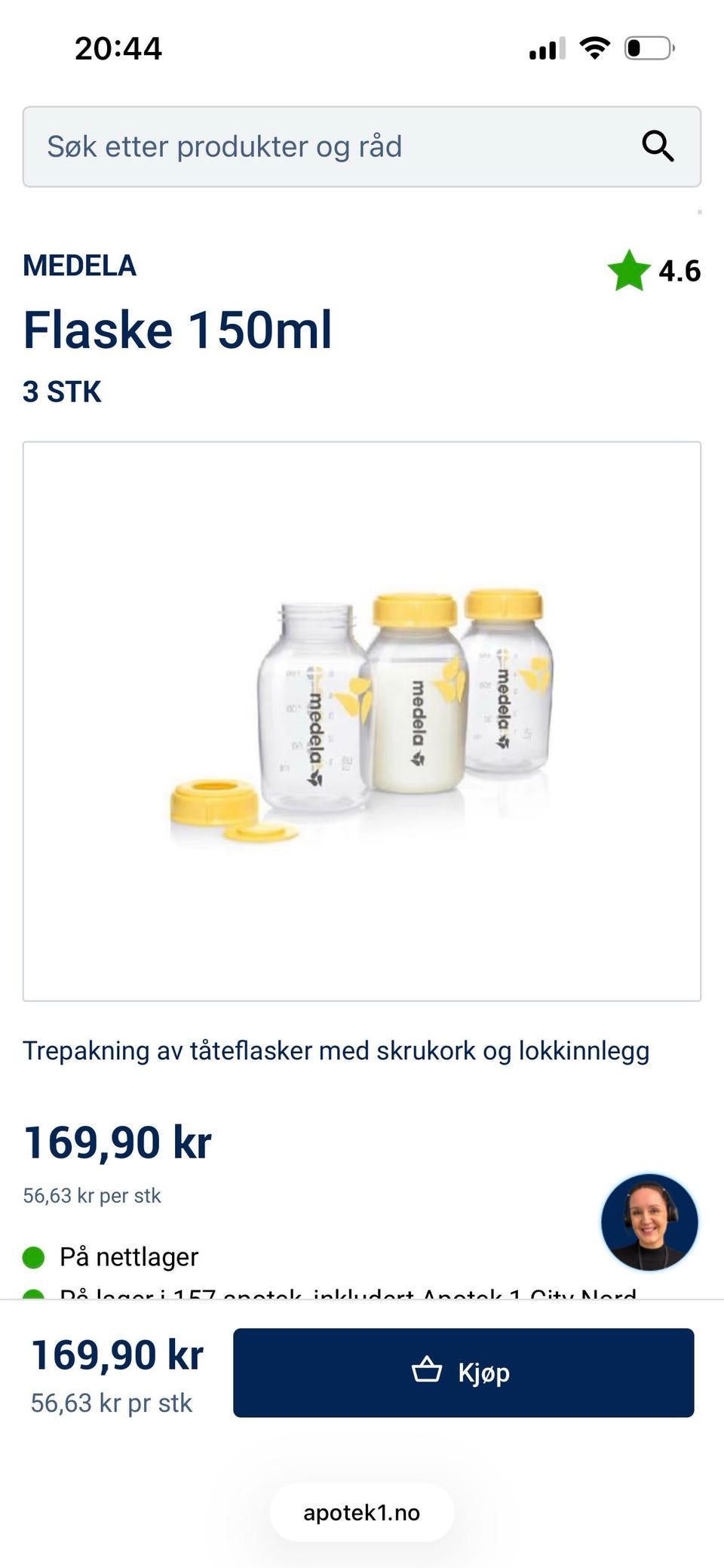Tap the magnifying glass search icon
Viewport: 724px width, 1568px height.
pos(658,146)
